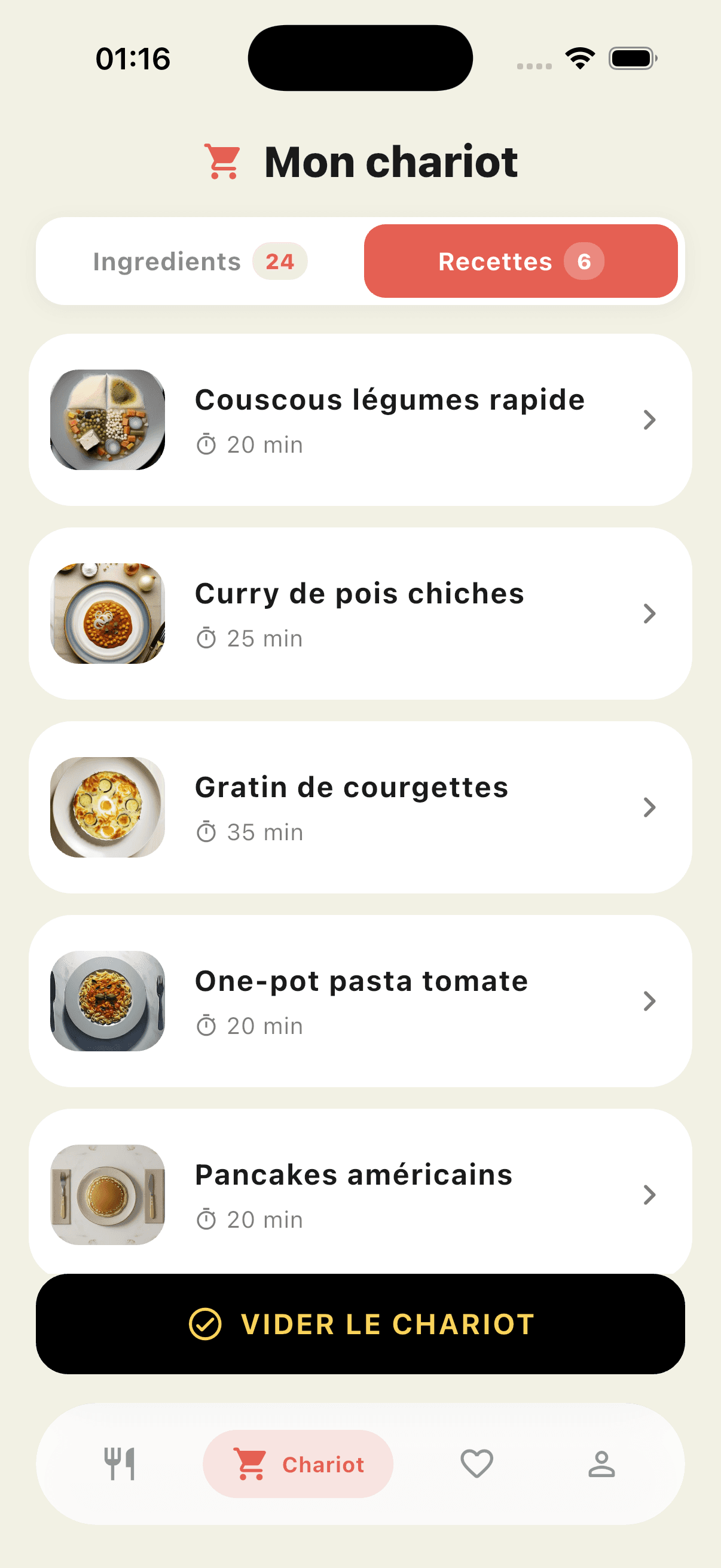Image resolution: width=721 pixels, height=1568 pixels.
Task: Open favorites via the heart icon
Action: [x=477, y=1464]
